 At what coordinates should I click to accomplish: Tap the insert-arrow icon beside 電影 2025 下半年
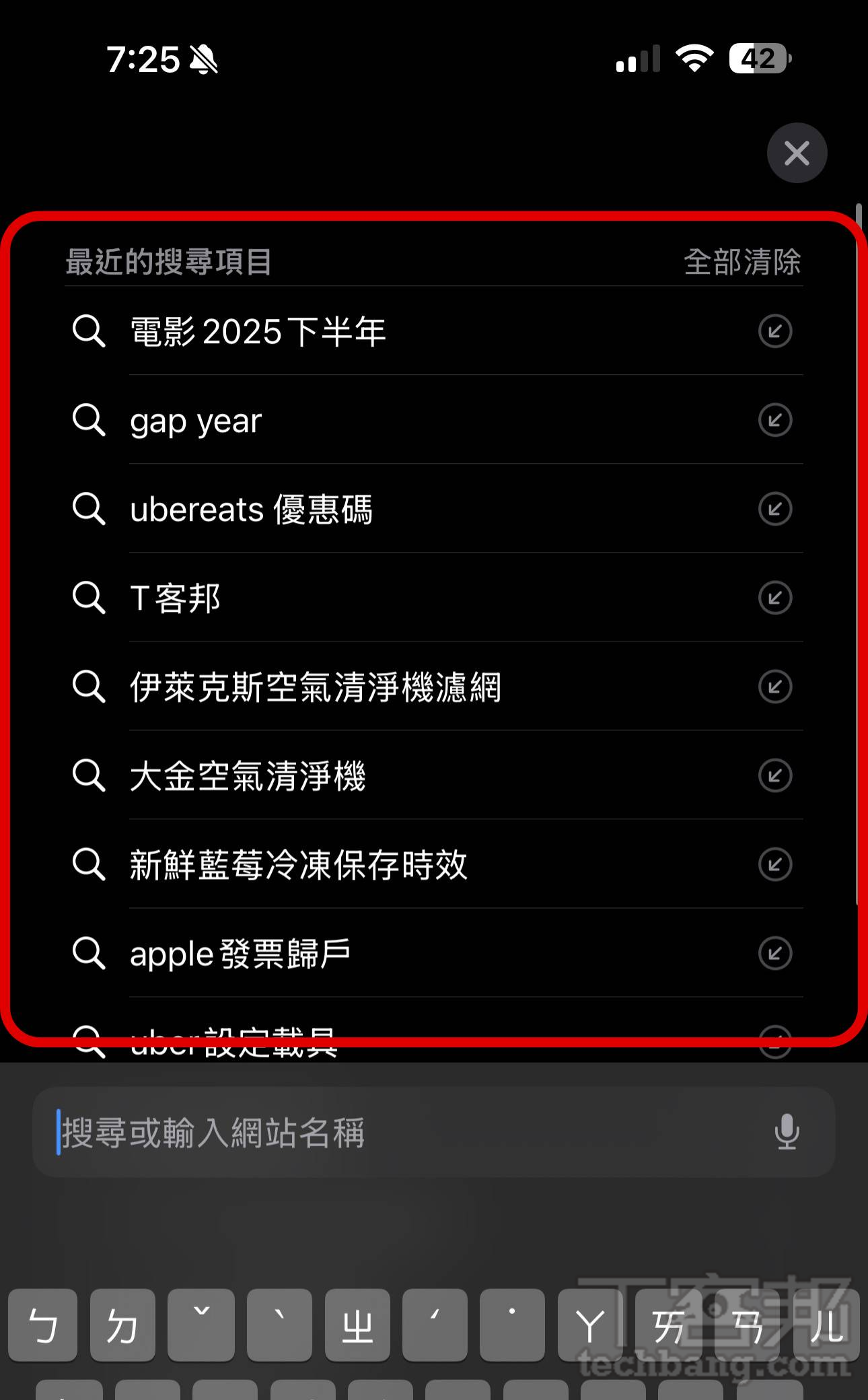[x=775, y=330]
